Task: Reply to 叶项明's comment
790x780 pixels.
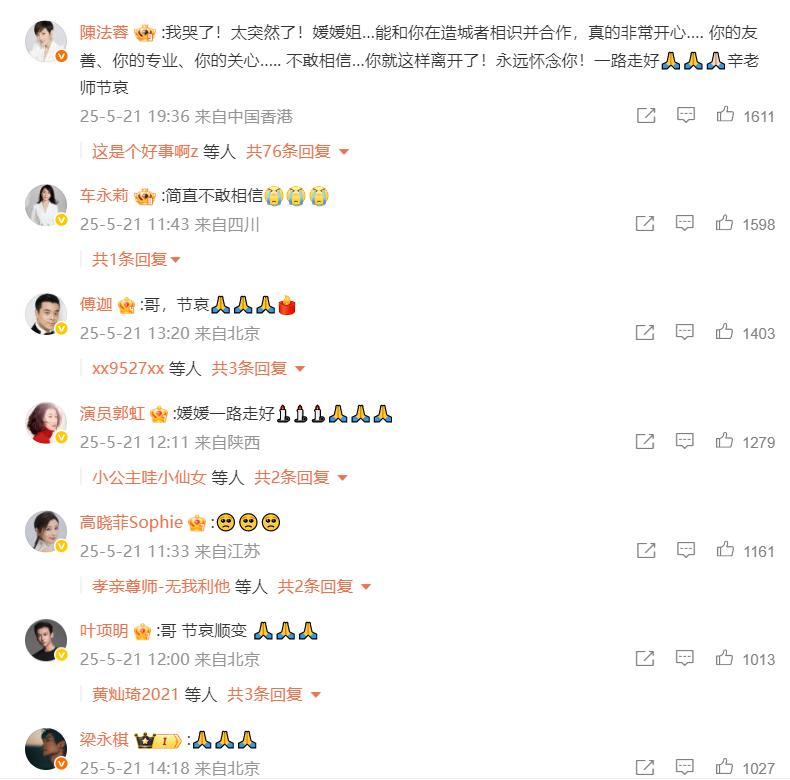Action: point(685,658)
